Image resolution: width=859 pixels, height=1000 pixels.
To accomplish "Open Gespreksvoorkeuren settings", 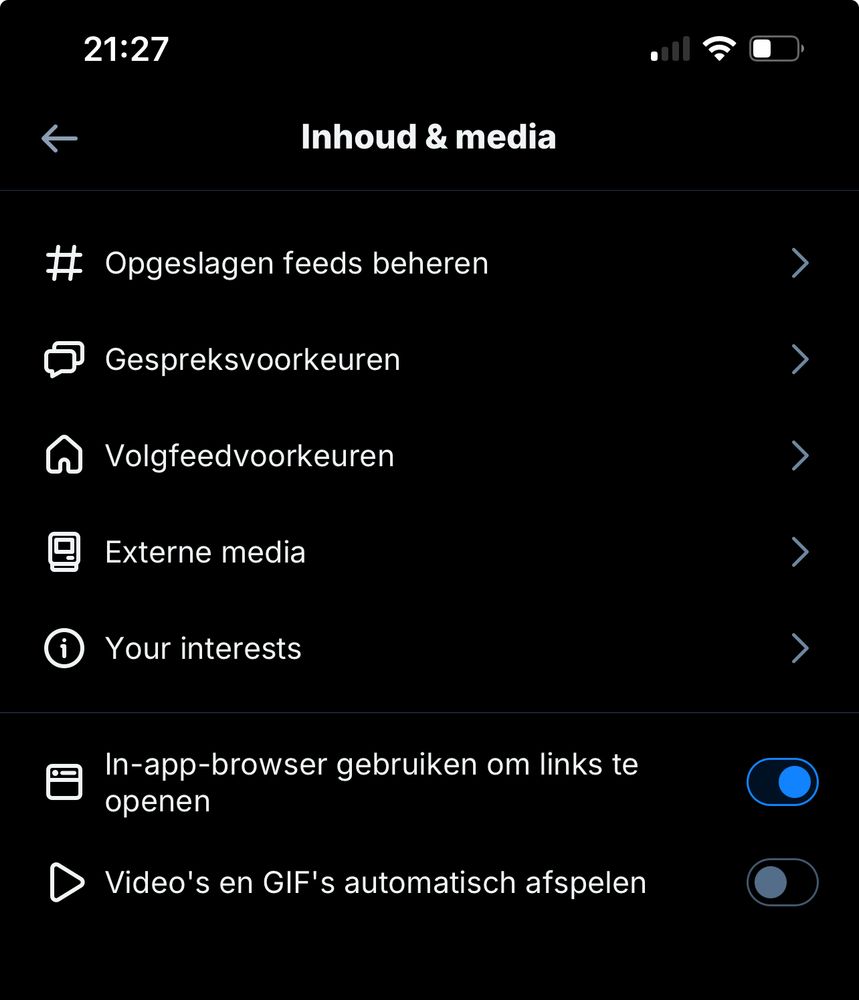I will [x=252, y=360].
